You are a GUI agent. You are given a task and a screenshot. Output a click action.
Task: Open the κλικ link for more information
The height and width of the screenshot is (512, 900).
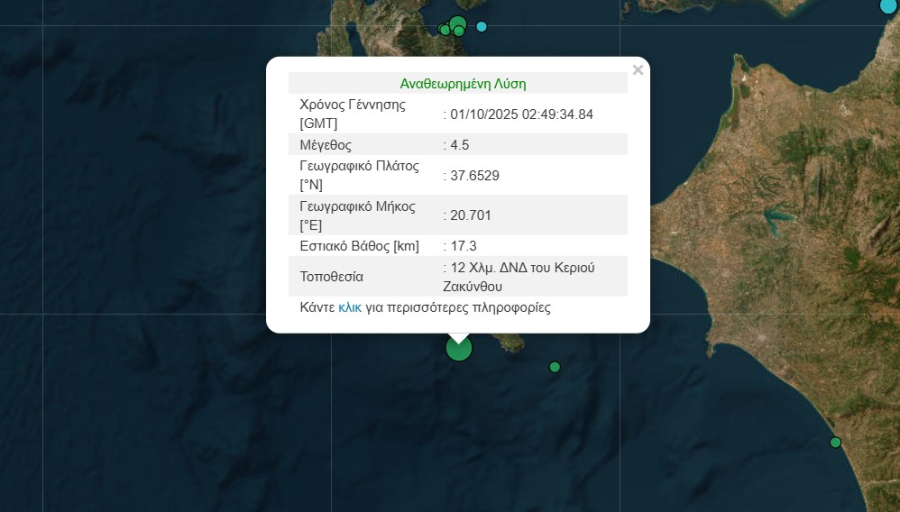point(350,307)
